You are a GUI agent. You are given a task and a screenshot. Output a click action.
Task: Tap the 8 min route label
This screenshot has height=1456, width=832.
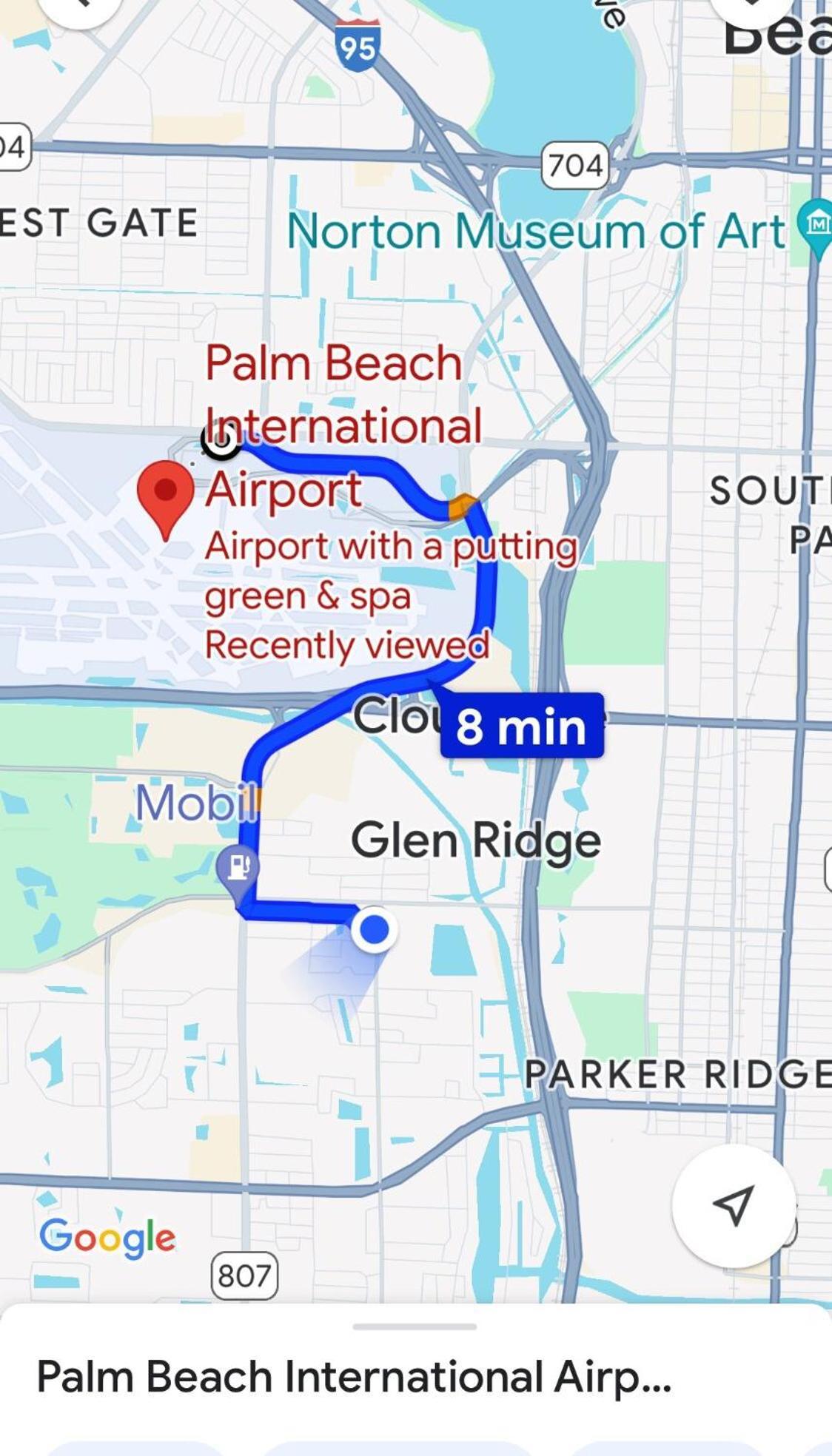click(x=522, y=727)
